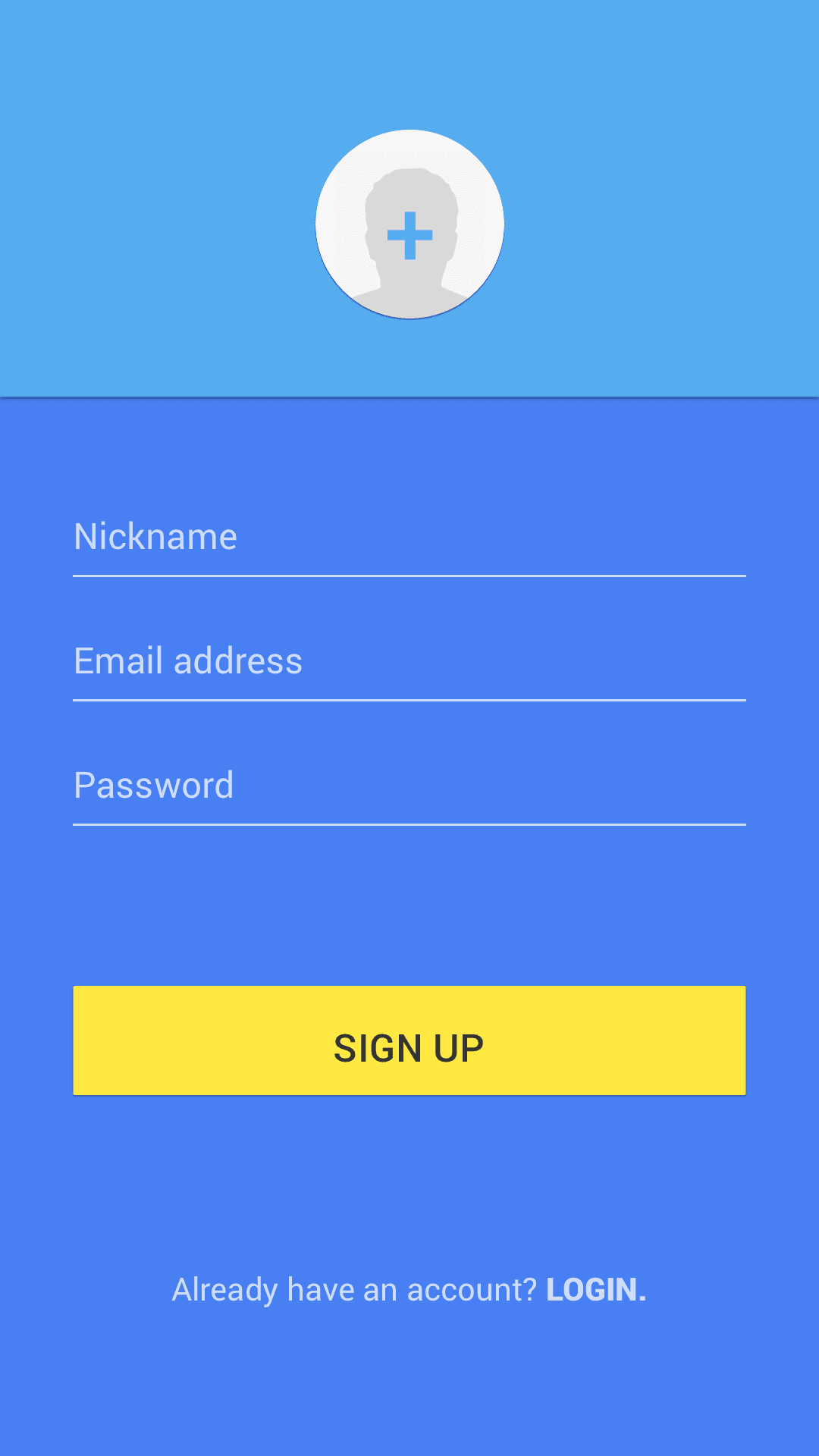The width and height of the screenshot is (819, 1456).
Task: Tap the yellow SIGN UP button
Action: click(x=409, y=1040)
